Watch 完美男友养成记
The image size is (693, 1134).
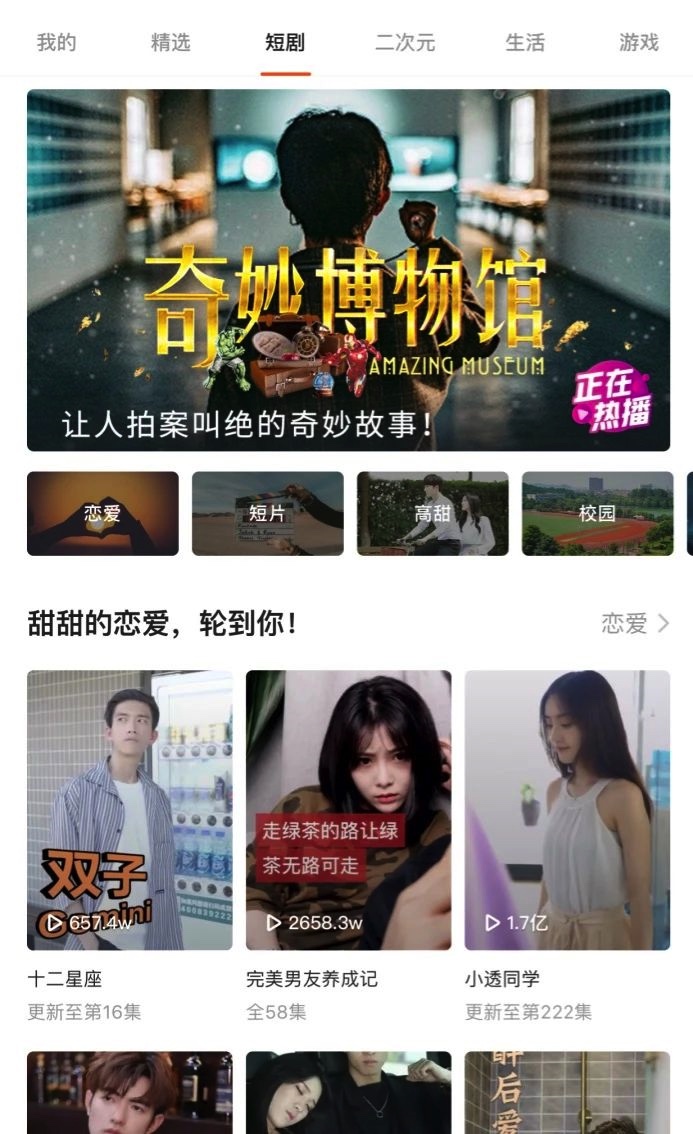pyautogui.click(x=348, y=810)
